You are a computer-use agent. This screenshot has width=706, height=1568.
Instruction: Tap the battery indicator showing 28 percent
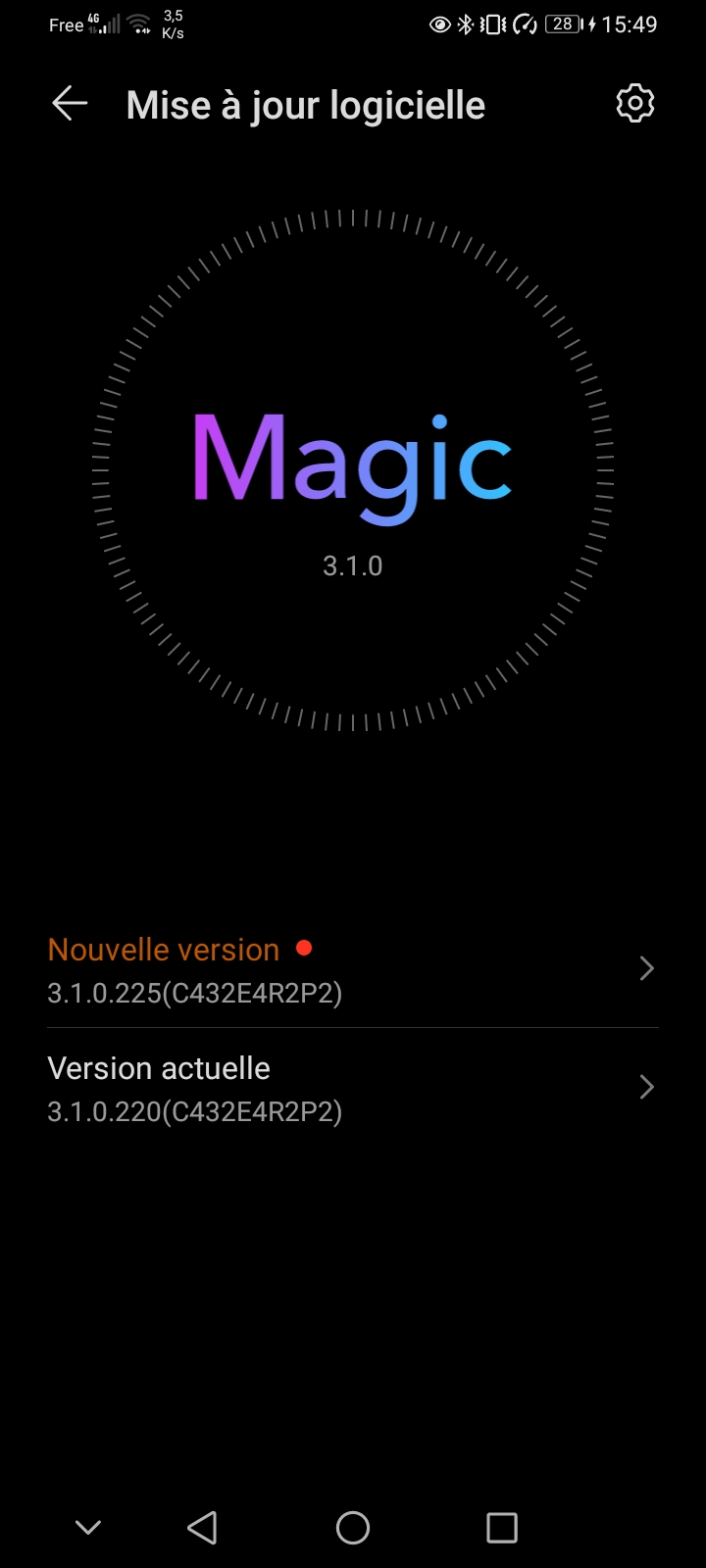pos(562,24)
